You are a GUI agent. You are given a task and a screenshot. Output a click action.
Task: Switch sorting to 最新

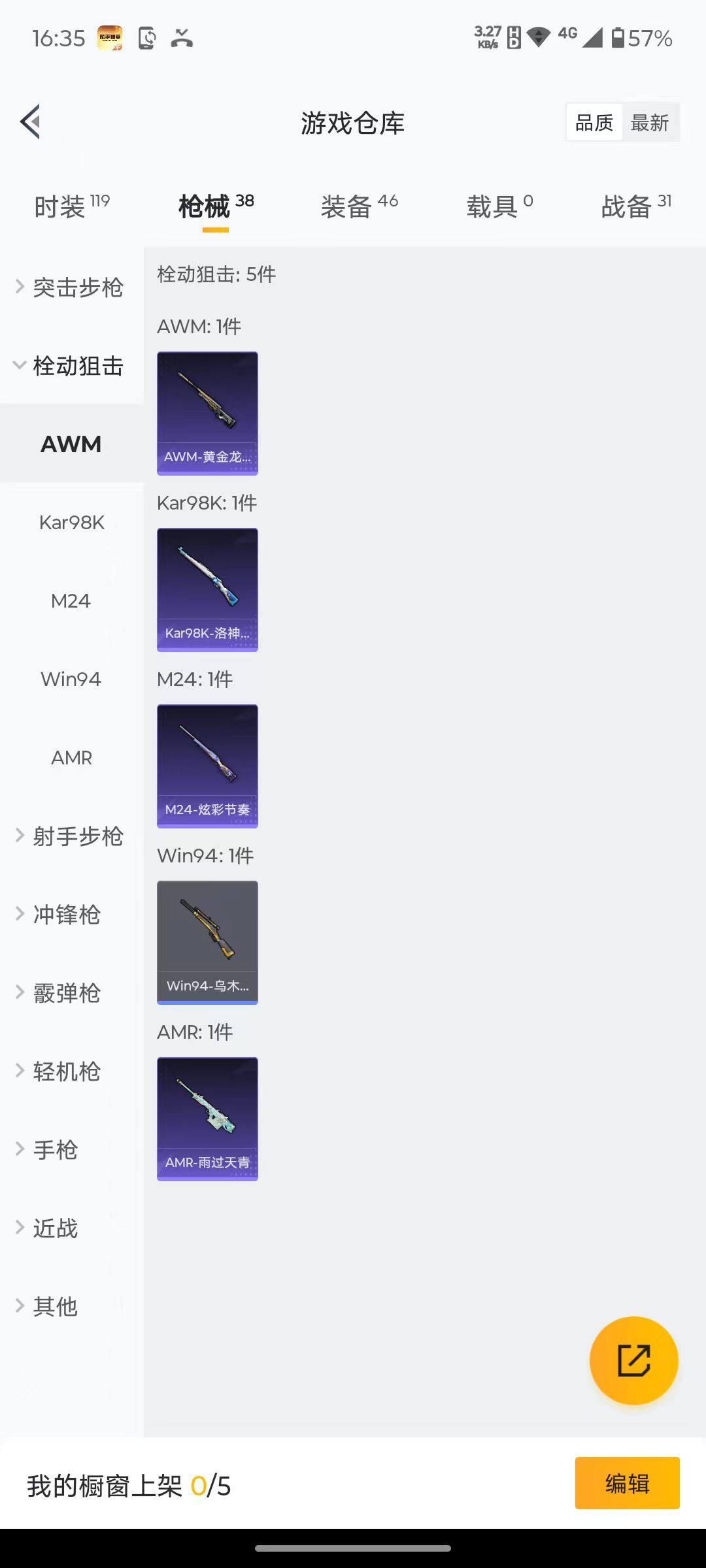pyautogui.click(x=650, y=122)
